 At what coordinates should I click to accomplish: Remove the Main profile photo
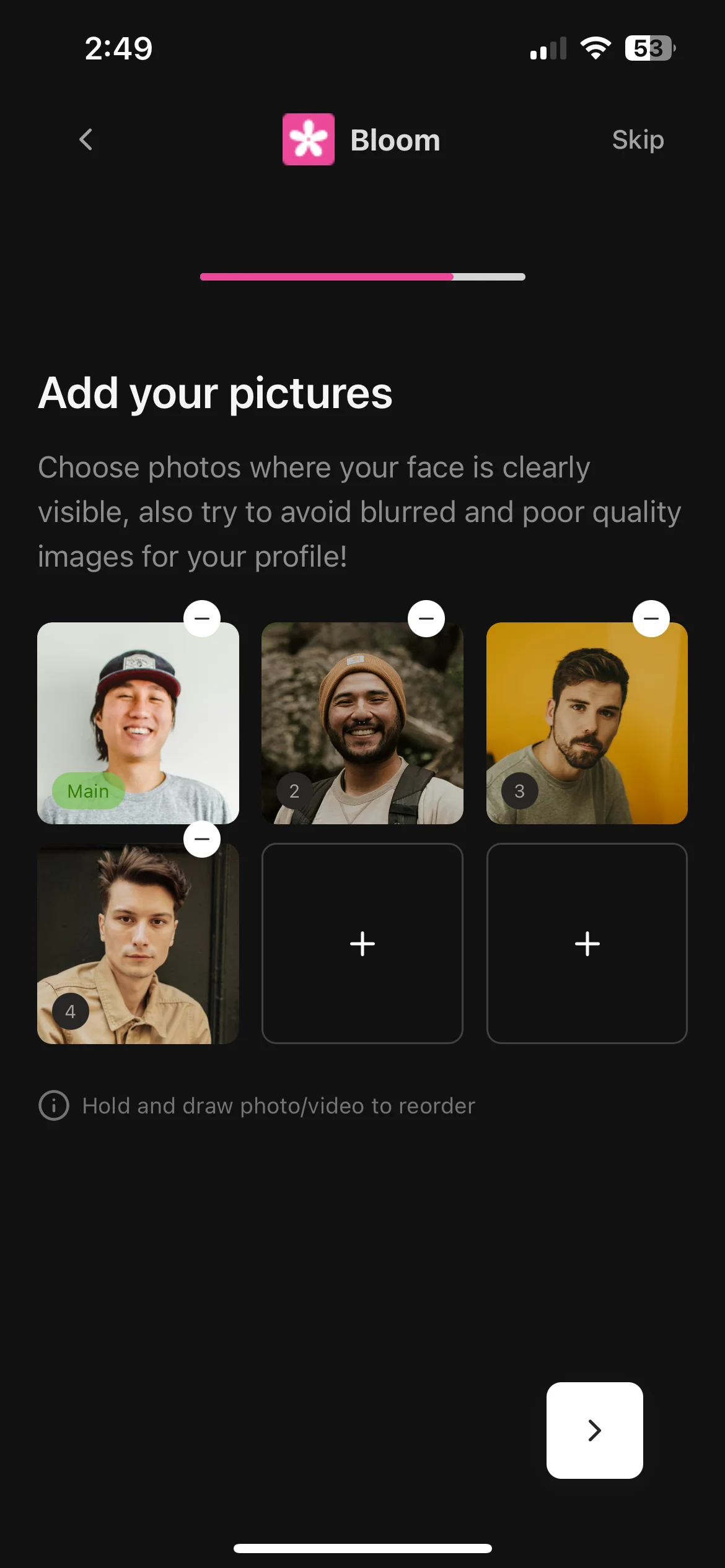point(202,617)
